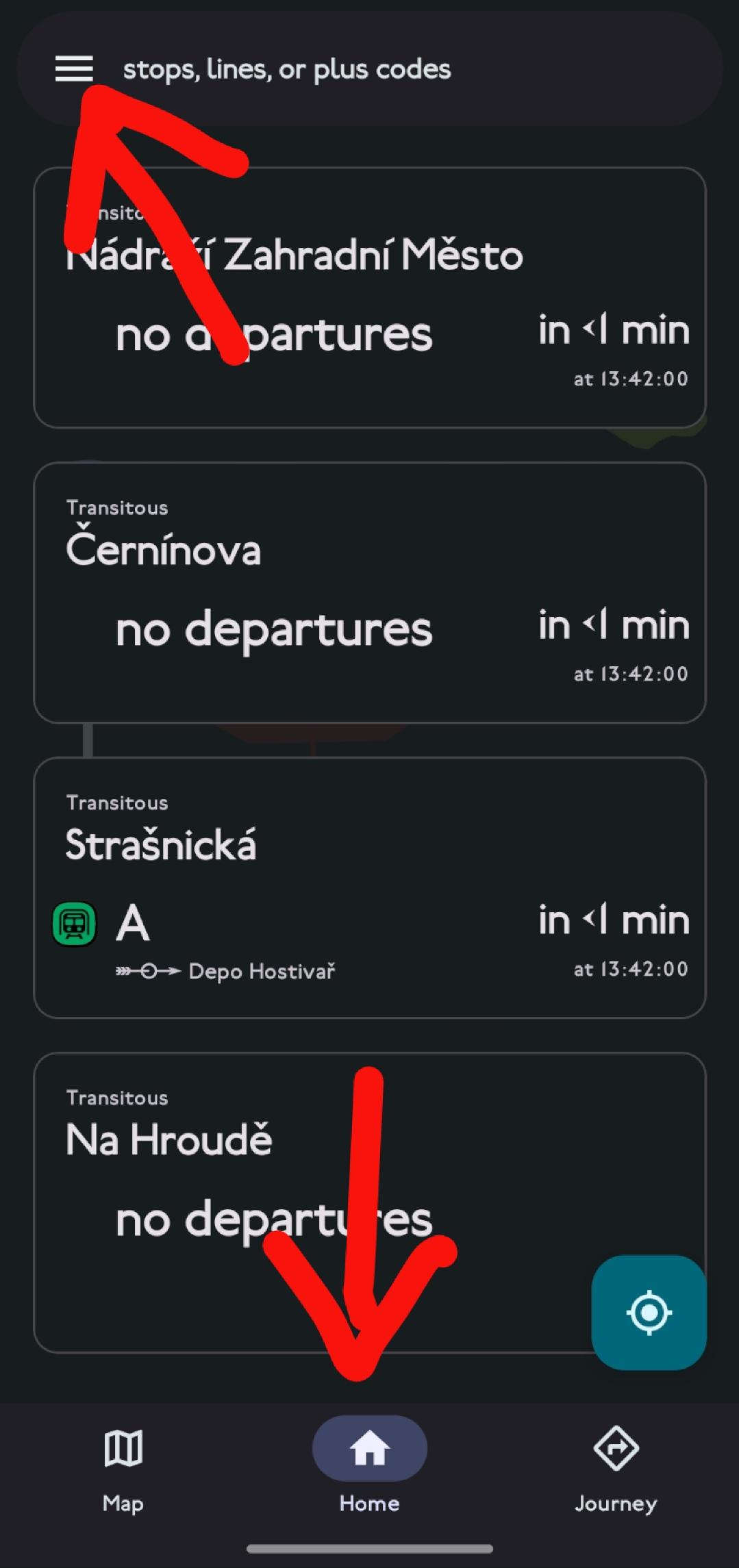This screenshot has width=739, height=1568.
Task: Open the Černínova stop card
Action: [369, 592]
